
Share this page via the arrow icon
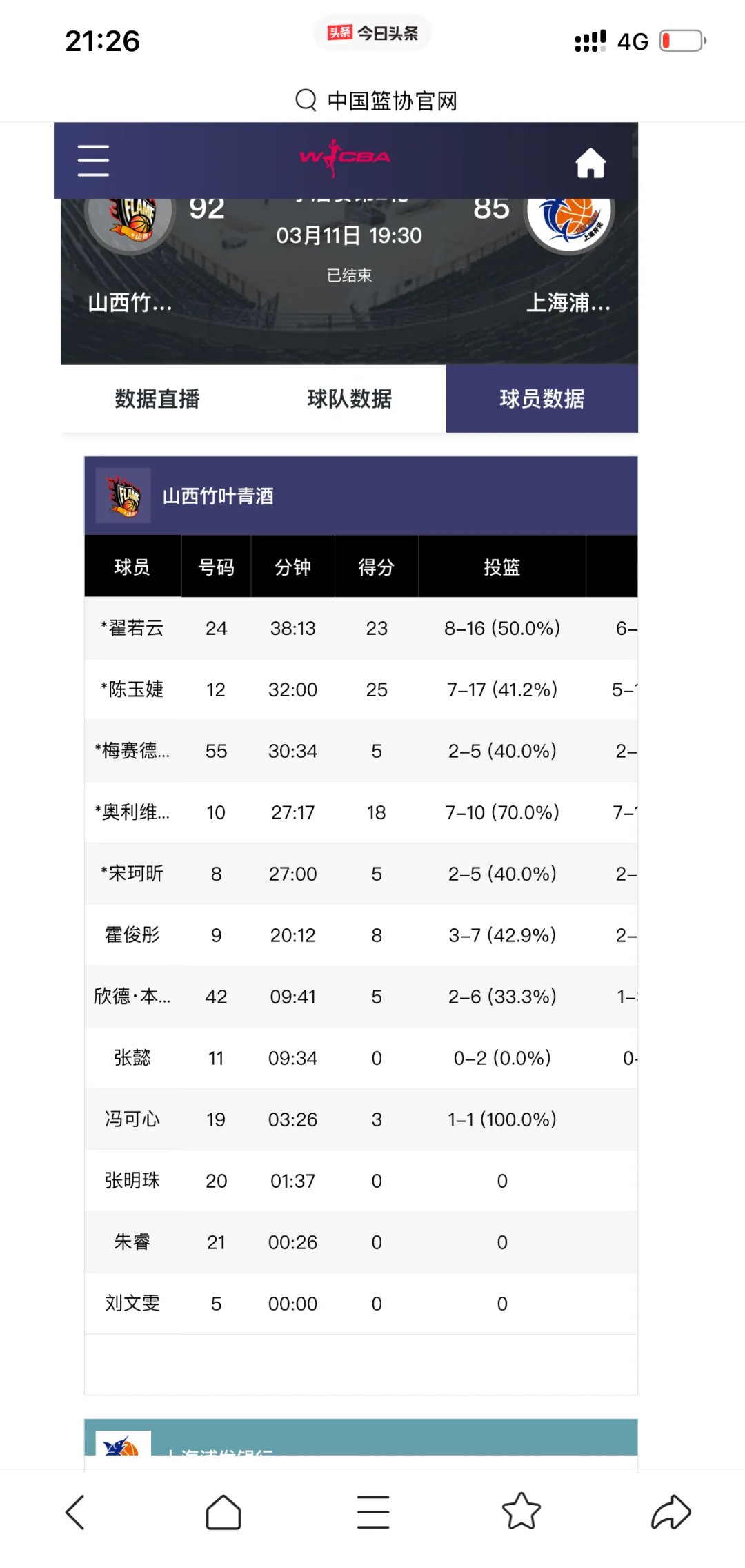670,1511
